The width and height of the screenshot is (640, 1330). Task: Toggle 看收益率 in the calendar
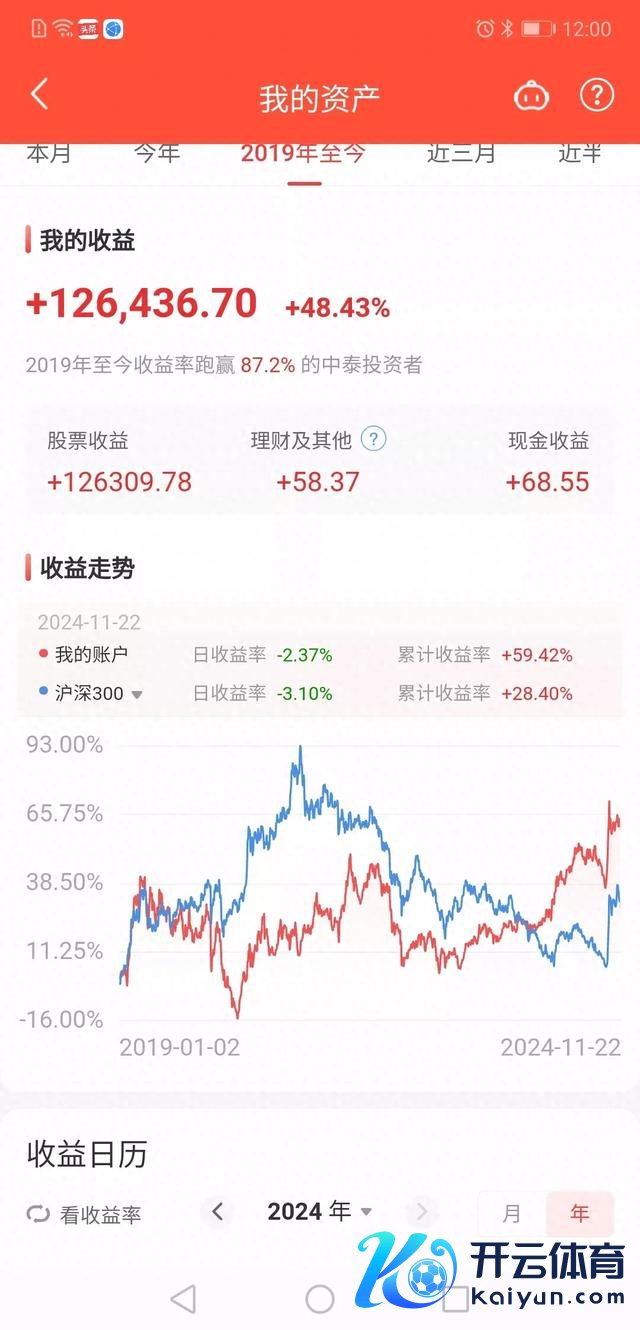click(x=84, y=1214)
